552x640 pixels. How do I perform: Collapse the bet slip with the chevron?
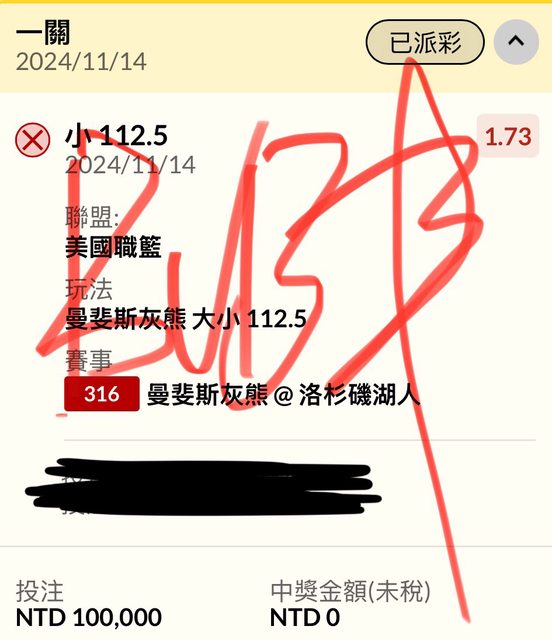(x=516, y=42)
